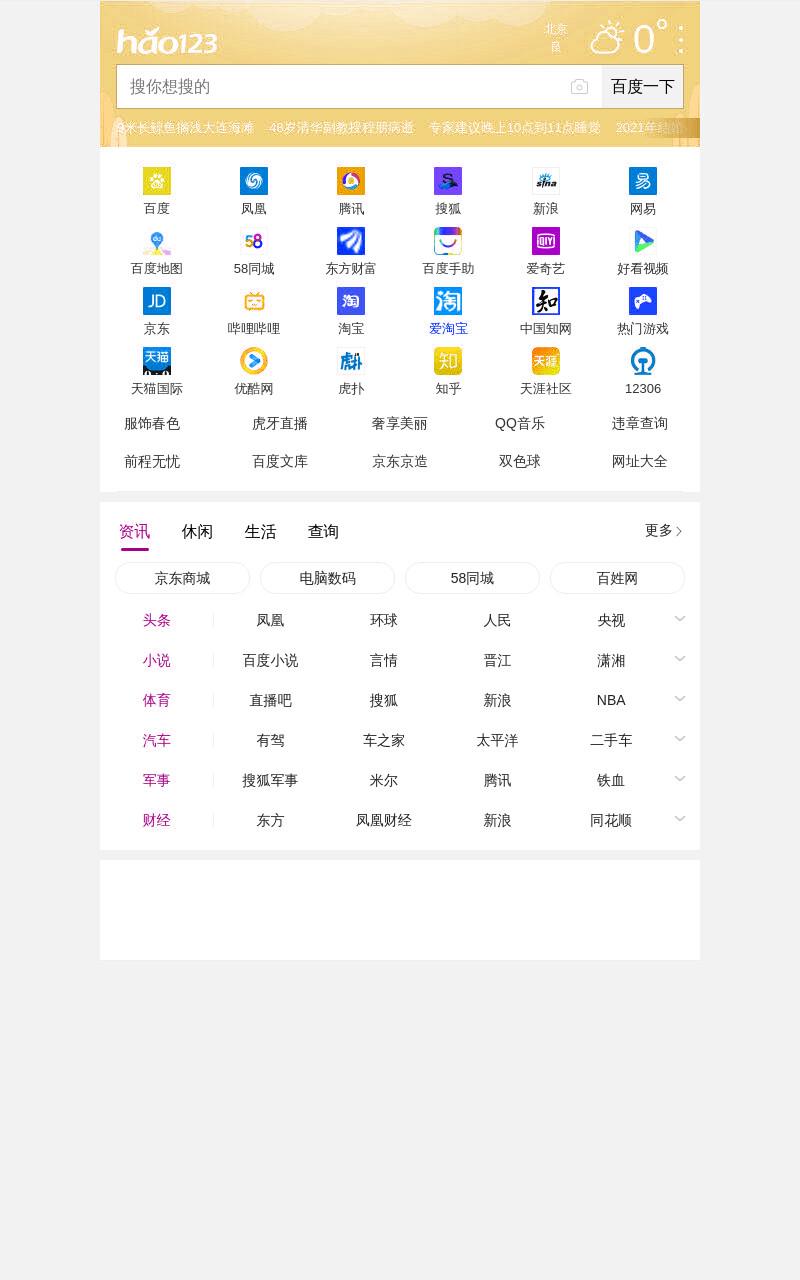Open the overflow menu beside weather

(680, 39)
